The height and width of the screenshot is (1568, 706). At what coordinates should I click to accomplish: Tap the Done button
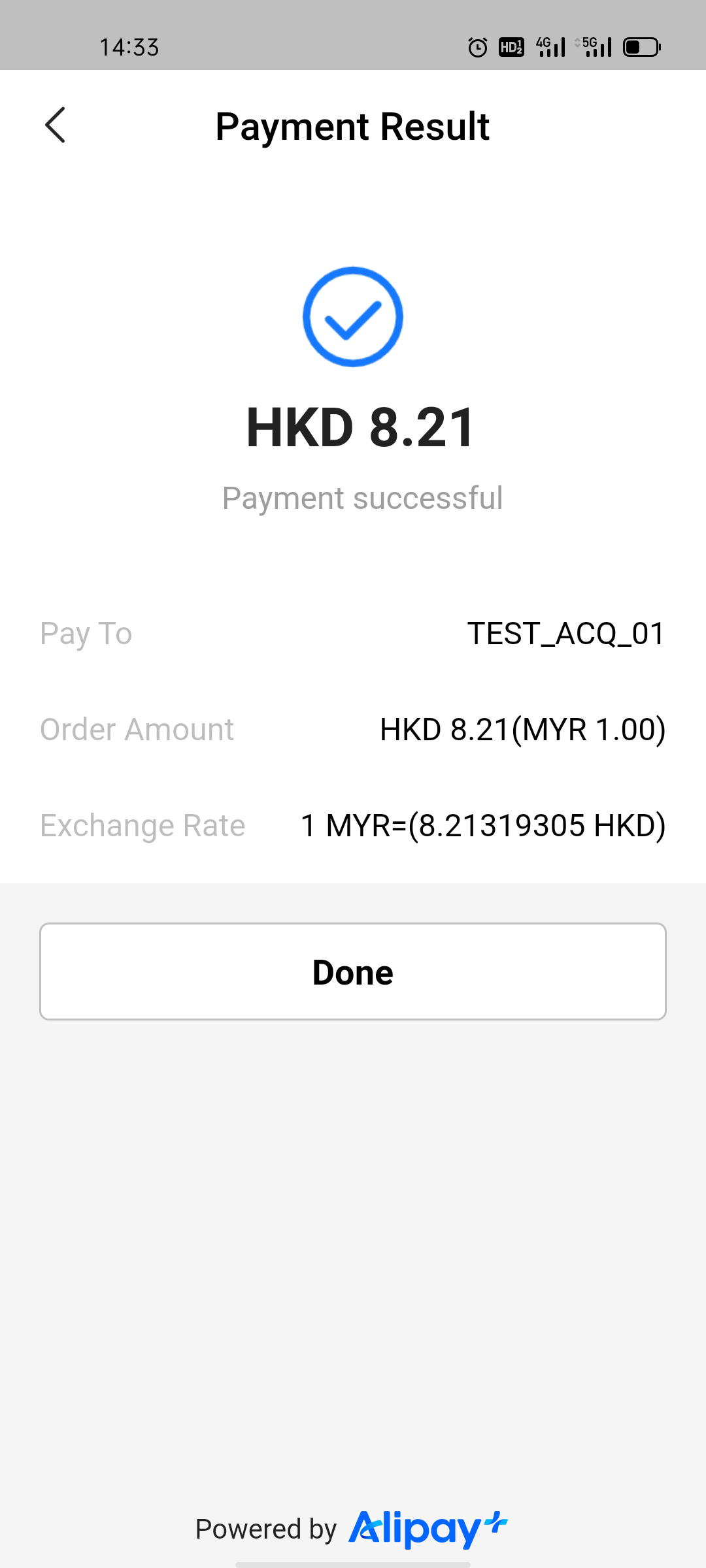pyautogui.click(x=353, y=972)
